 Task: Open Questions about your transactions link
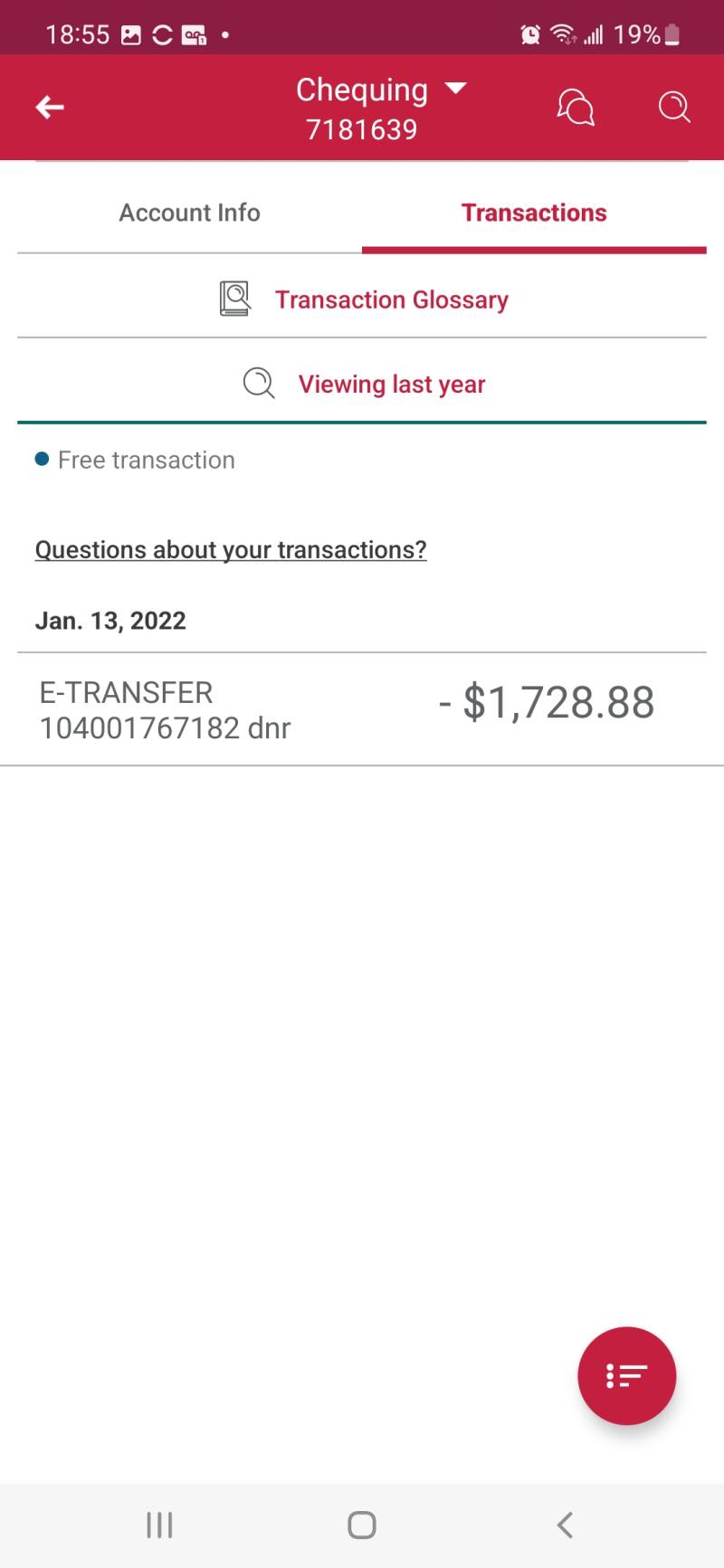pyautogui.click(x=231, y=549)
